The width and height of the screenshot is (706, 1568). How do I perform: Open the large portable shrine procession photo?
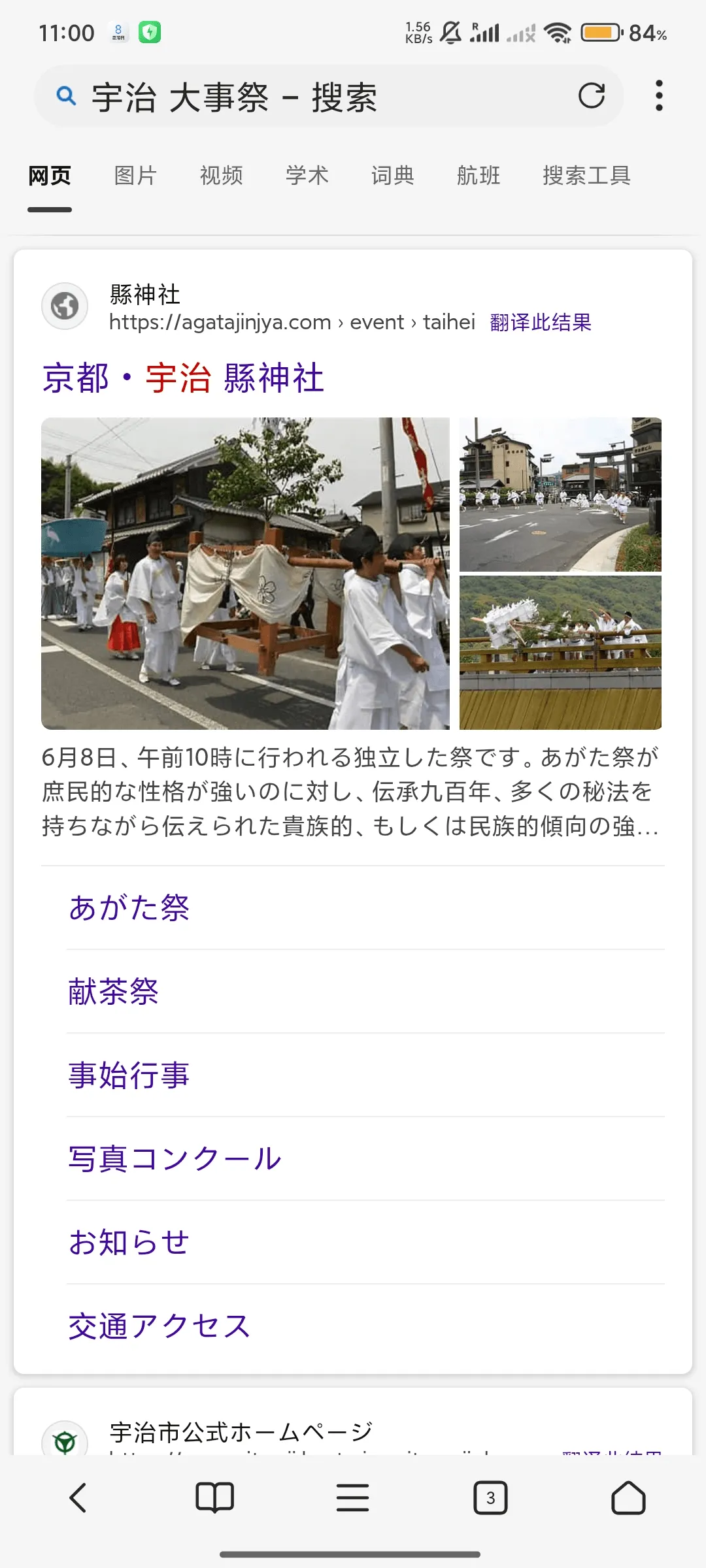coord(245,573)
